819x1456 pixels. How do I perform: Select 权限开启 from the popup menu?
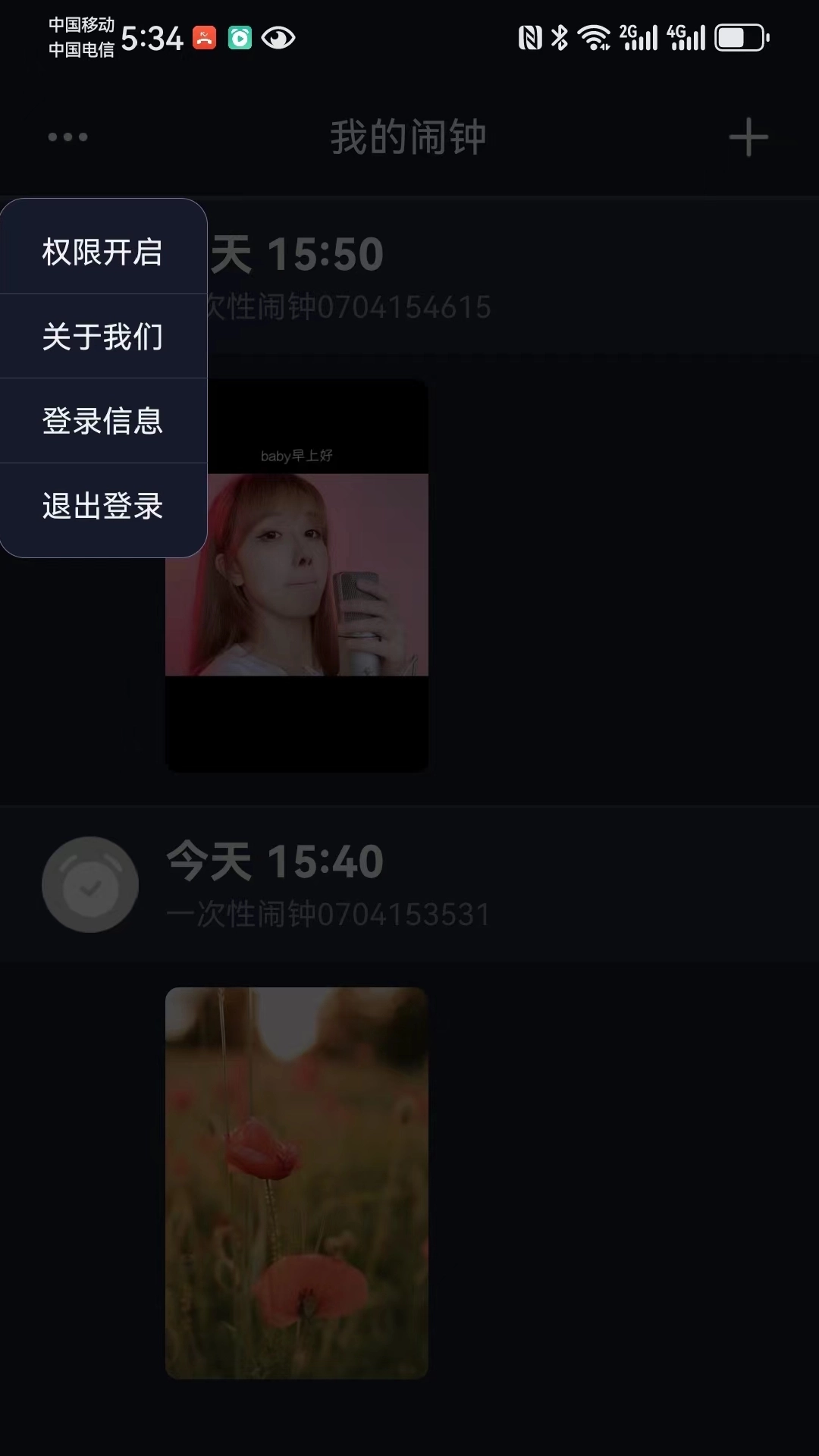pos(102,253)
